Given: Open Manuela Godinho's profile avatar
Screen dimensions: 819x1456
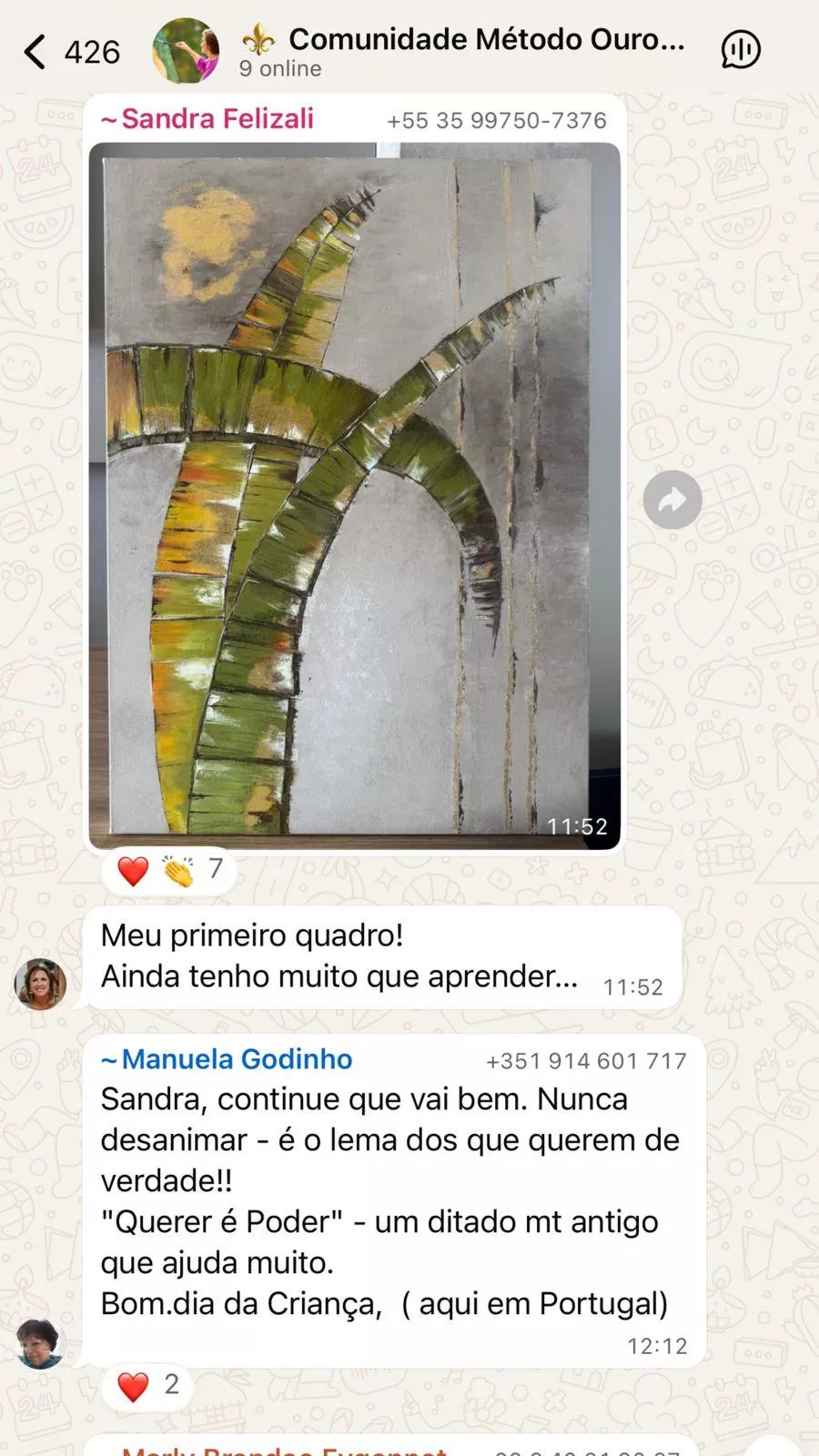Looking at the screenshot, I should click(x=41, y=1343).
